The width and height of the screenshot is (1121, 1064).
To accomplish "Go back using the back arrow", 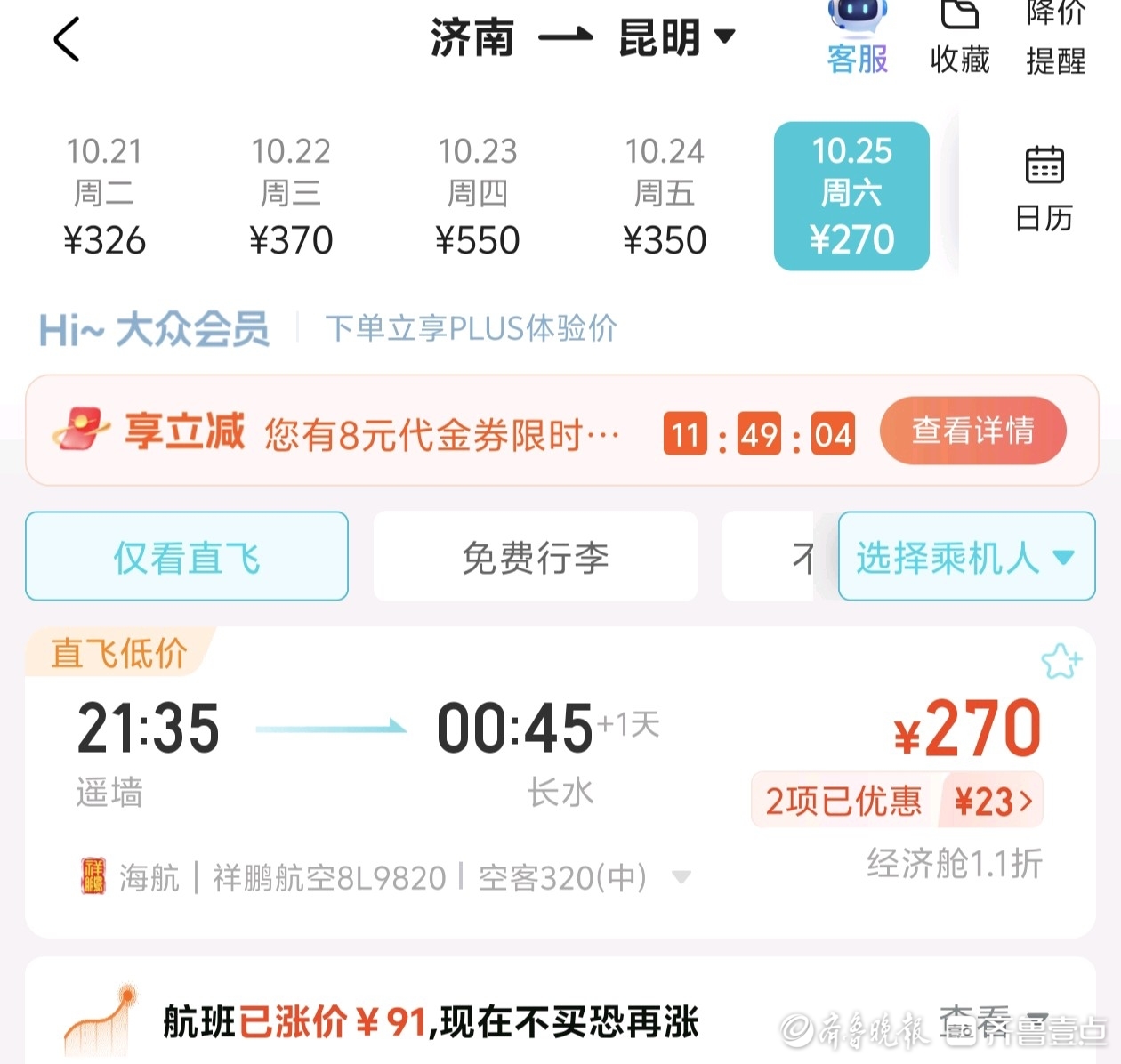I will (x=67, y=40).
